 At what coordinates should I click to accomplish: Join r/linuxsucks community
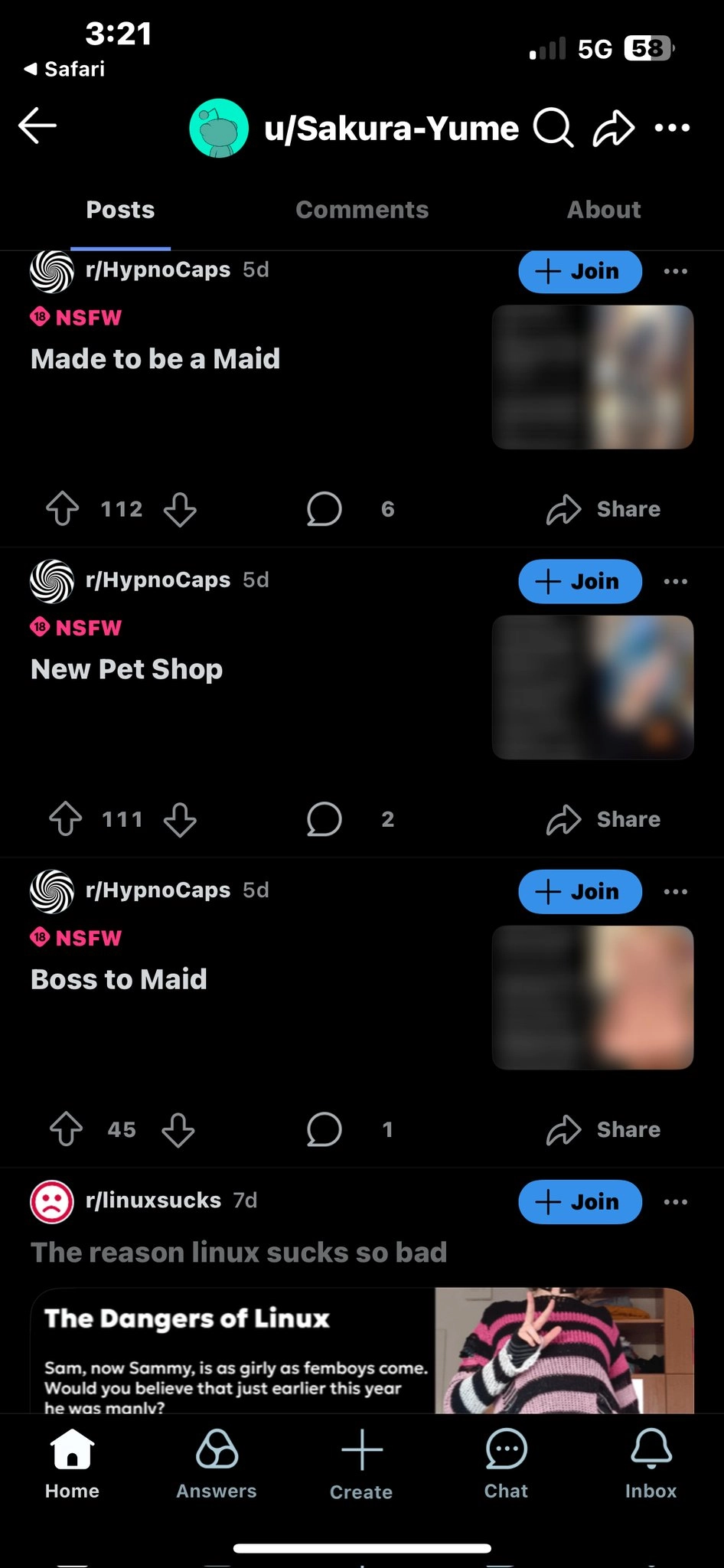pyautogui.click(x=579, y=1201)
